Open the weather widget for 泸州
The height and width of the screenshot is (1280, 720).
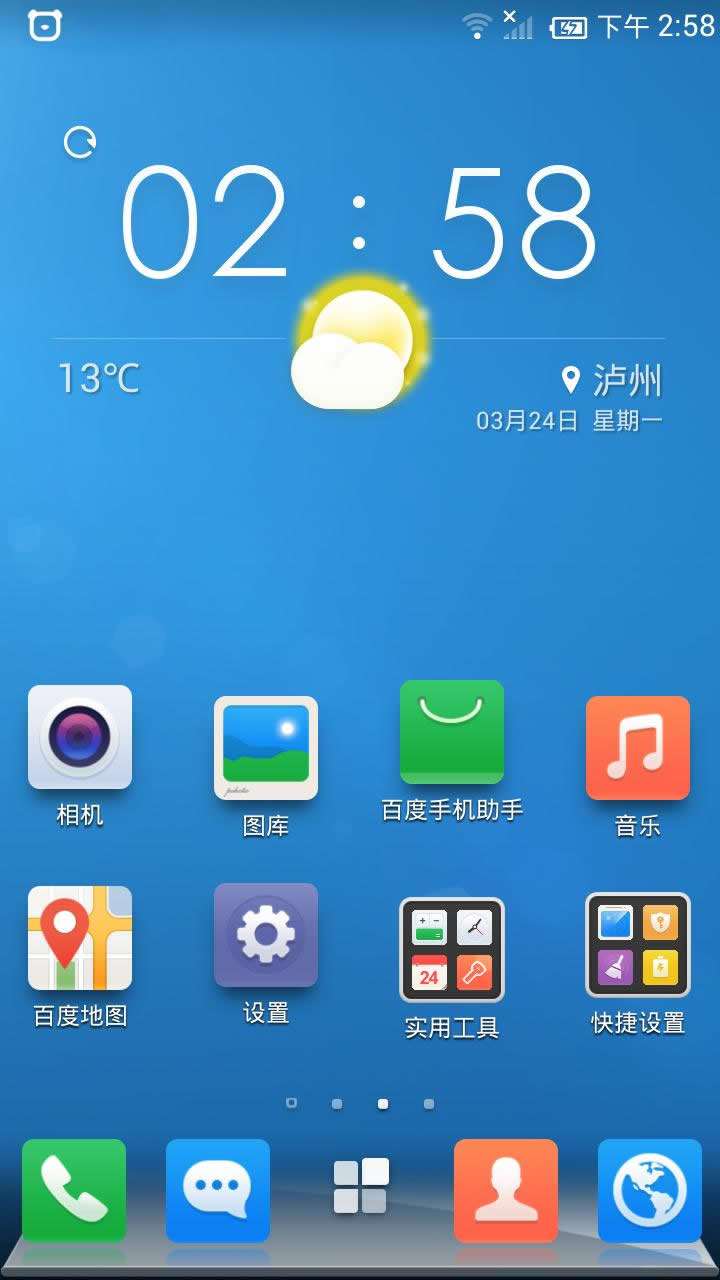[360, 345]
